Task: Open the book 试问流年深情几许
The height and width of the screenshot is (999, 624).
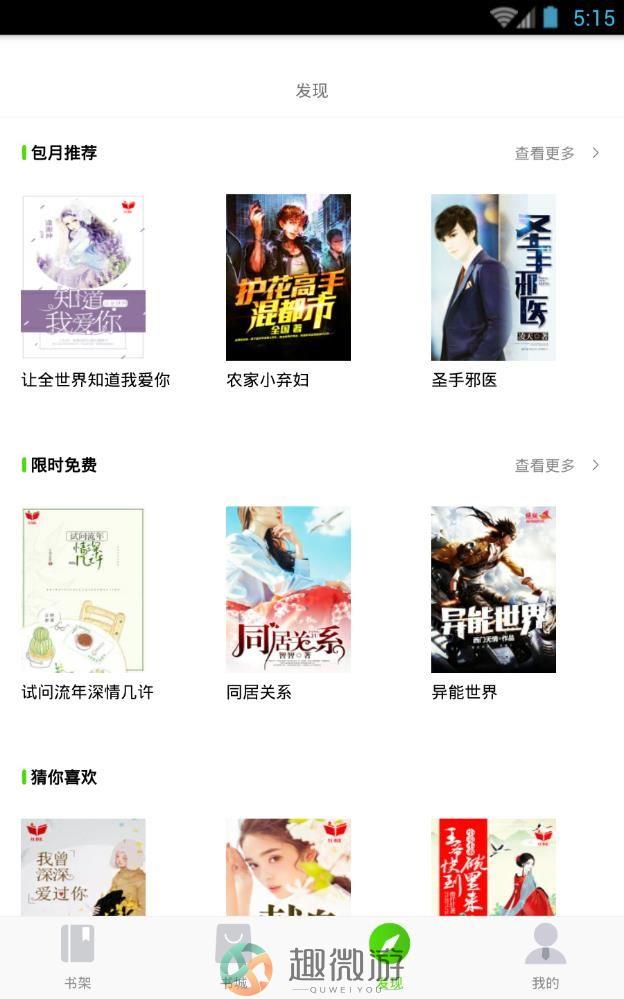Action: pyautogui.click(x=84, y=589)
